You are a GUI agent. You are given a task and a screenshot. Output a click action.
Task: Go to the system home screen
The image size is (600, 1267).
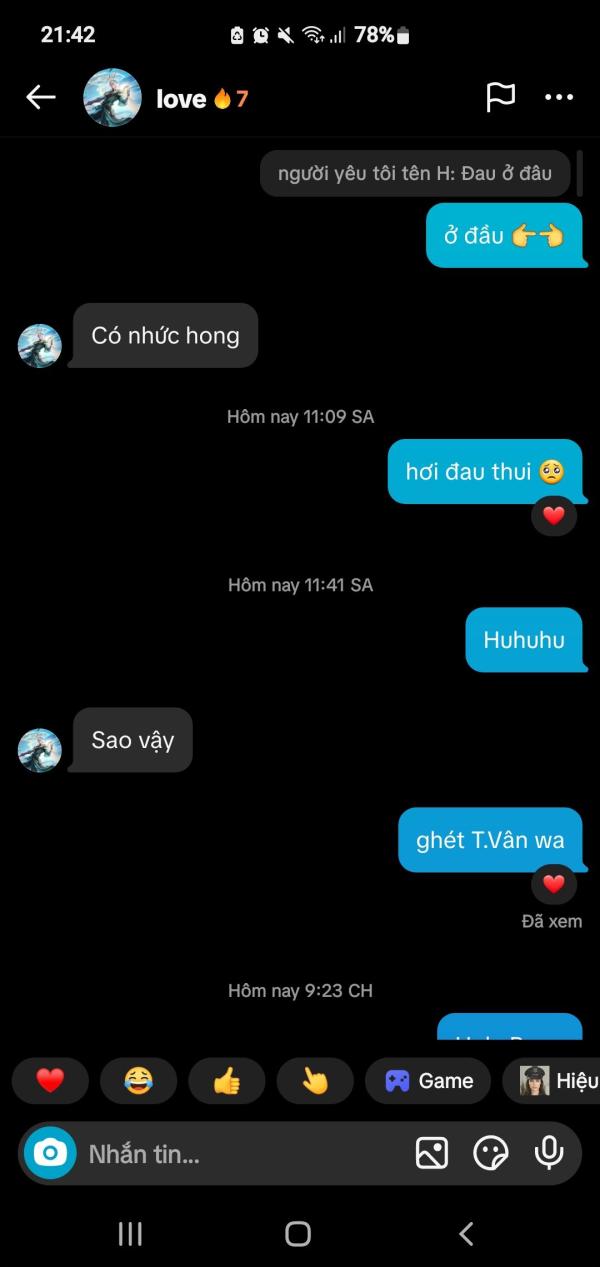(x=298, y=1234)
